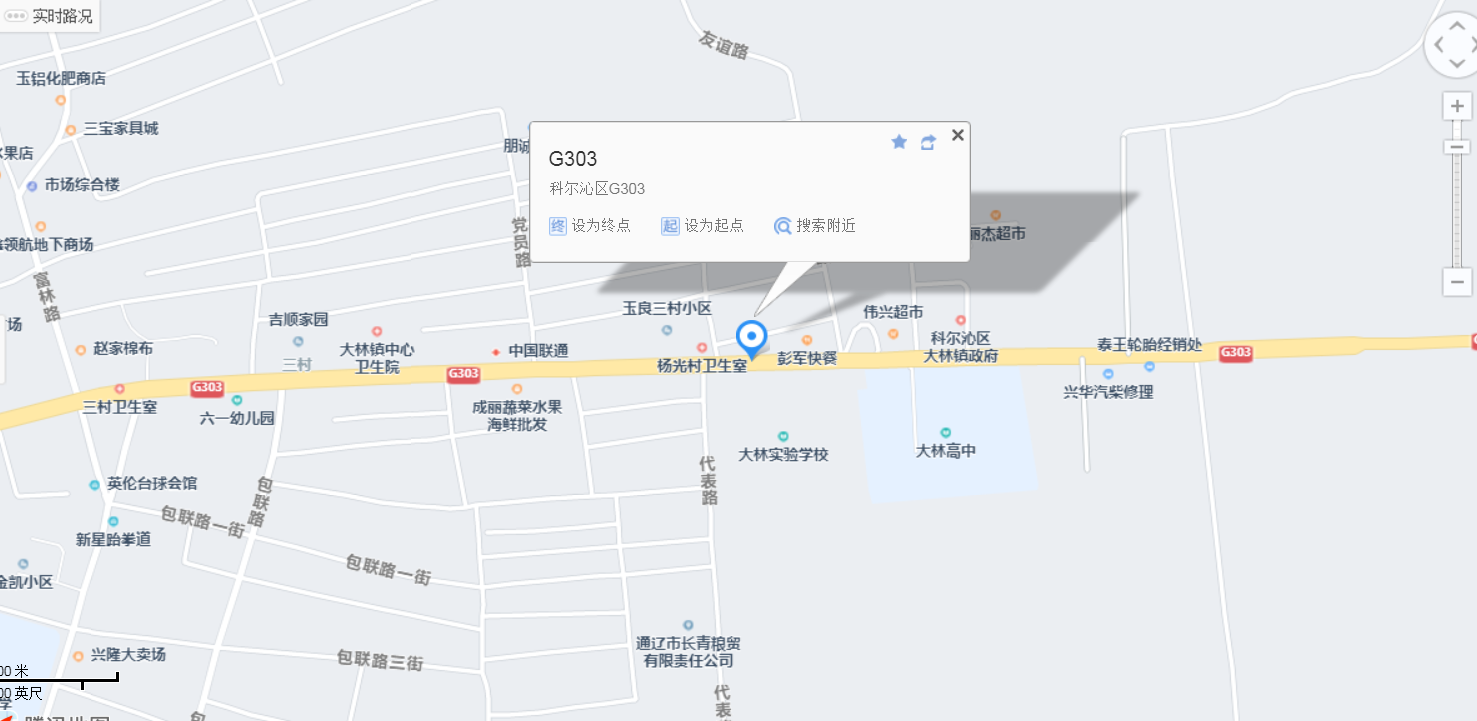Open 彭军快餐 restaurant marker
1477x721 pixels.
coord(807,341)
